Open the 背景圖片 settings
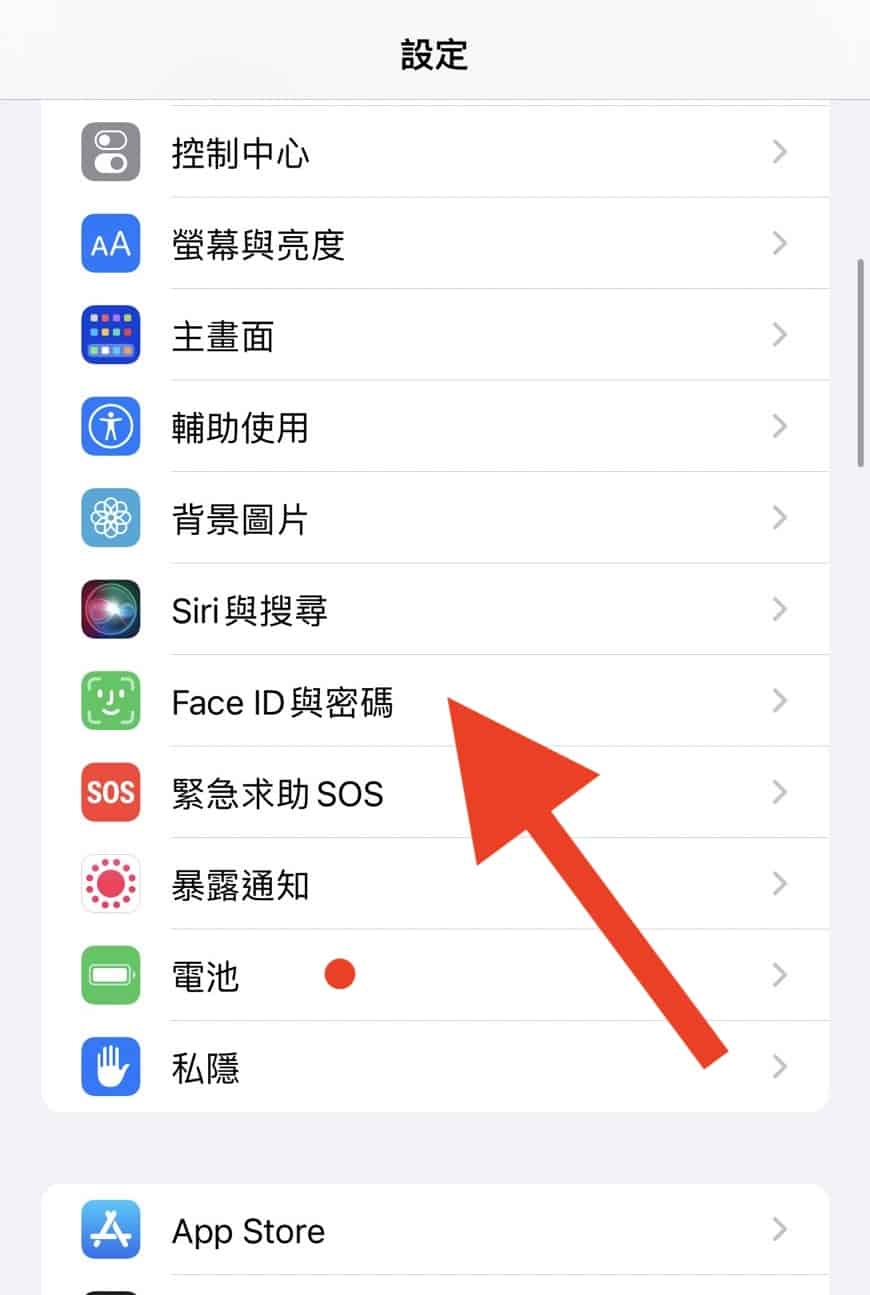Viewport: 870px width, 1295px height. 240,517
